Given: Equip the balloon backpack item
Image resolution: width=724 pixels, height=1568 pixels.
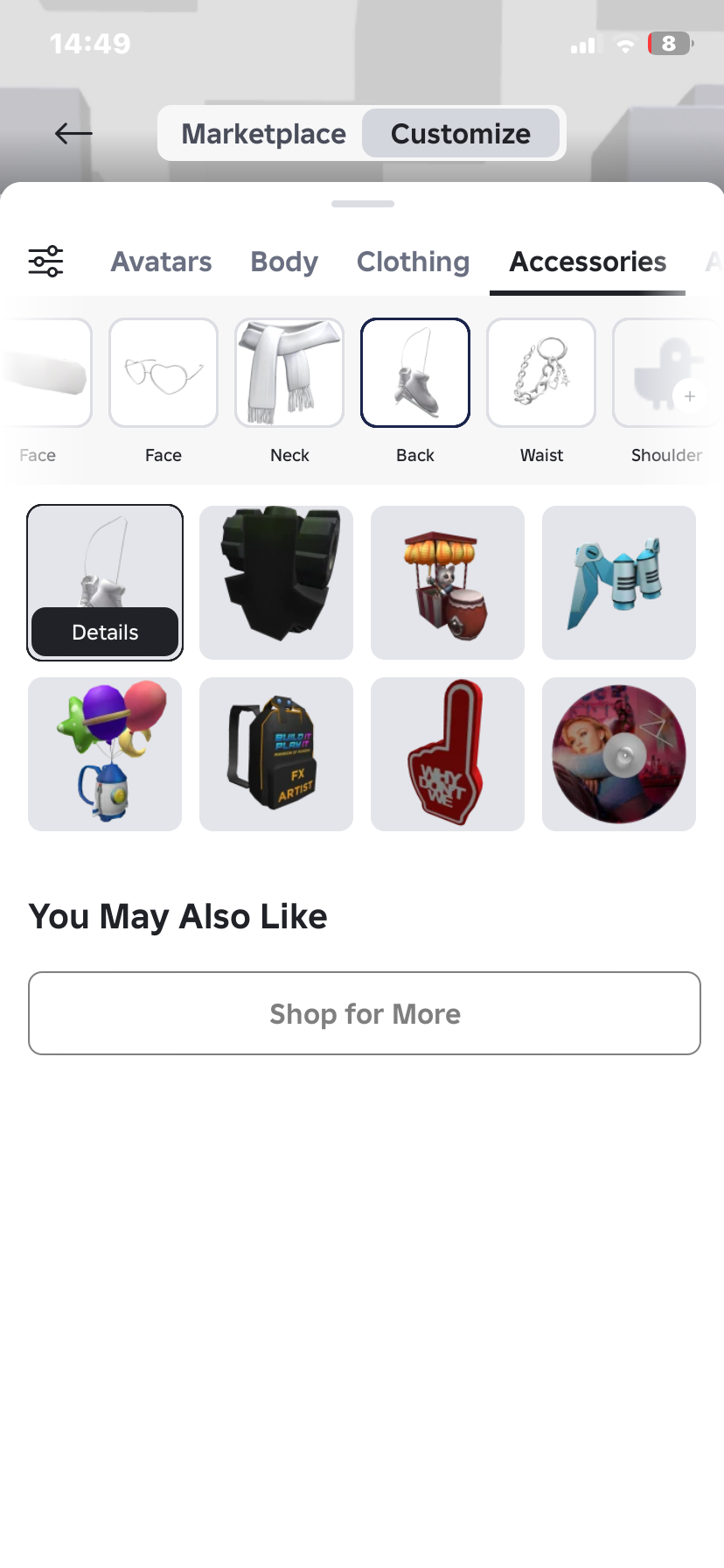Looking at the screenshot, I should click(105, 754).
